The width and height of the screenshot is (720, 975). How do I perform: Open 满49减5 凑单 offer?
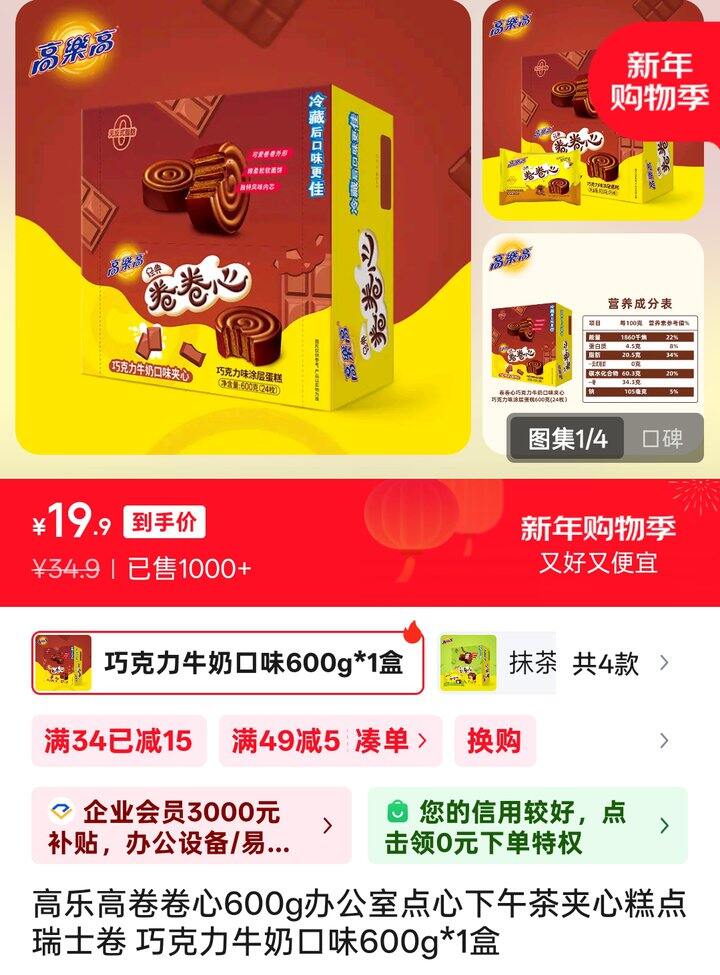pyautogui.click(x=328, y=741)
